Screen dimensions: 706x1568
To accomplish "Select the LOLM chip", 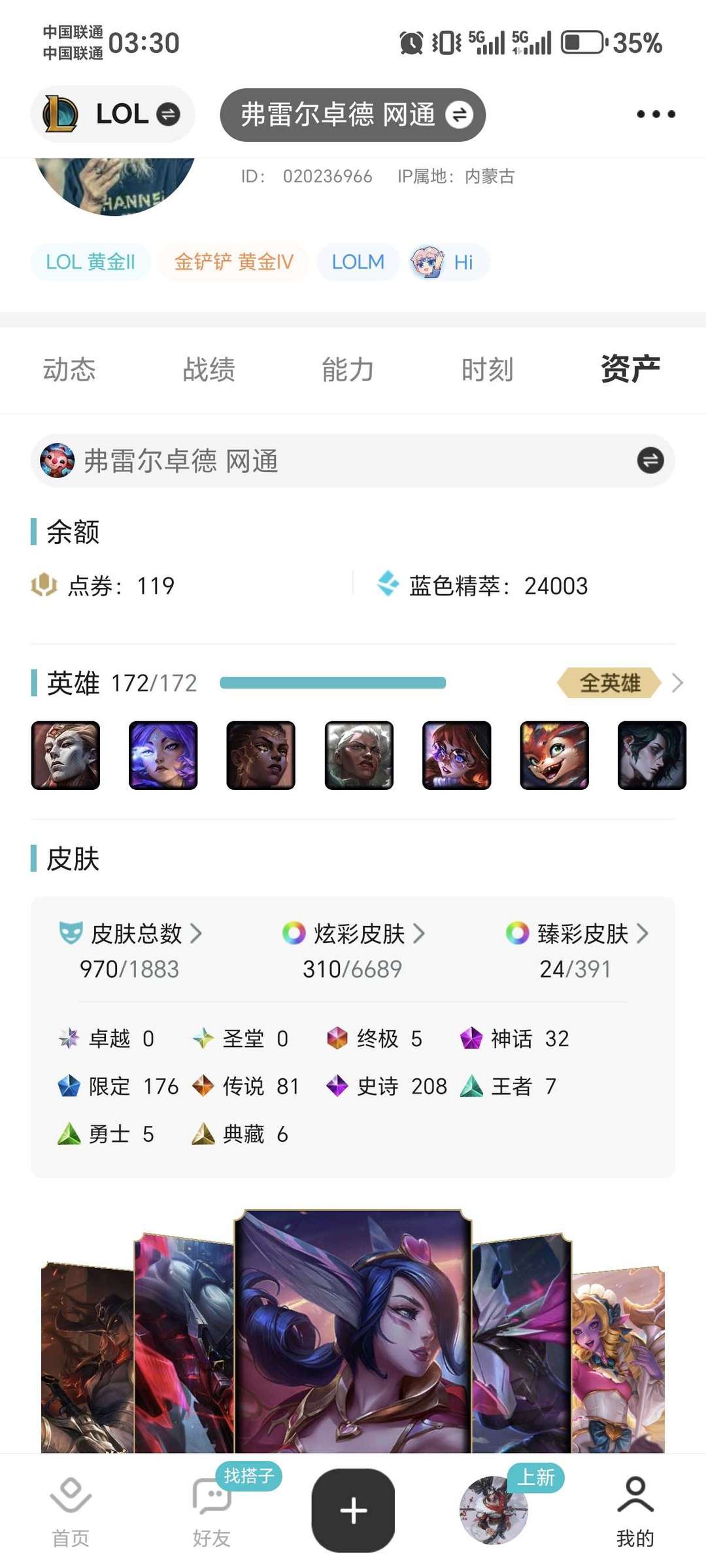I will point(358,262).
